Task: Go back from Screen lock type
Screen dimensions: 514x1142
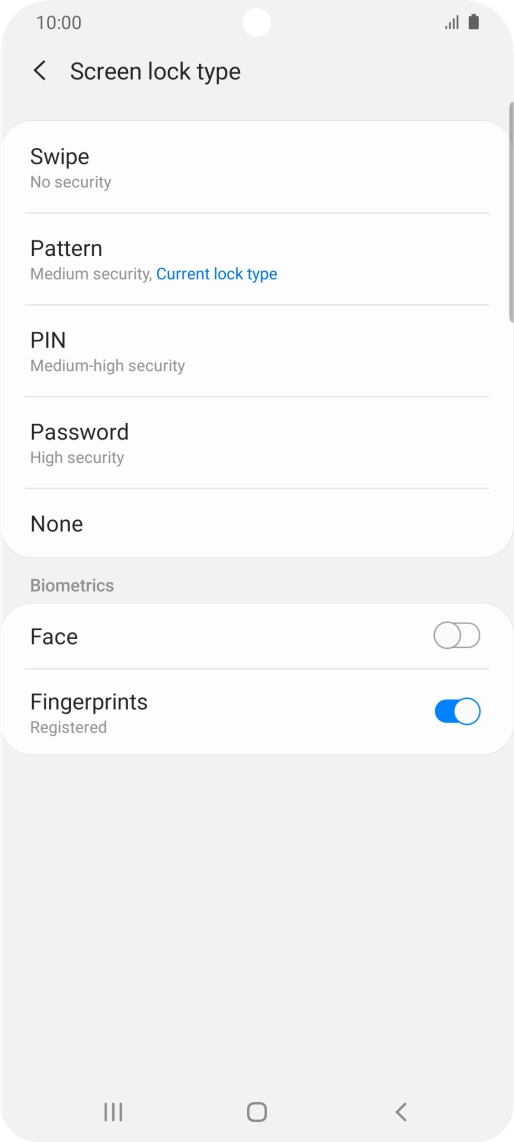Action: [40, 71]
